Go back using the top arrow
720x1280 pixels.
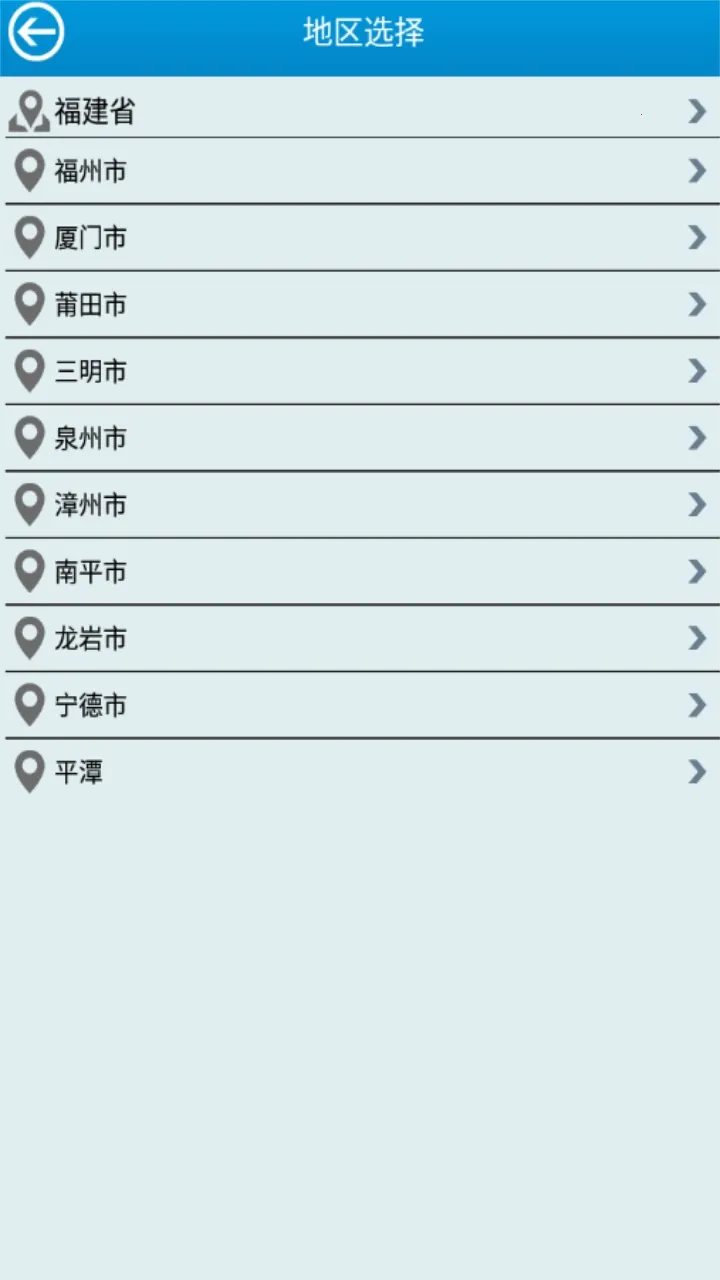(36, 33)
